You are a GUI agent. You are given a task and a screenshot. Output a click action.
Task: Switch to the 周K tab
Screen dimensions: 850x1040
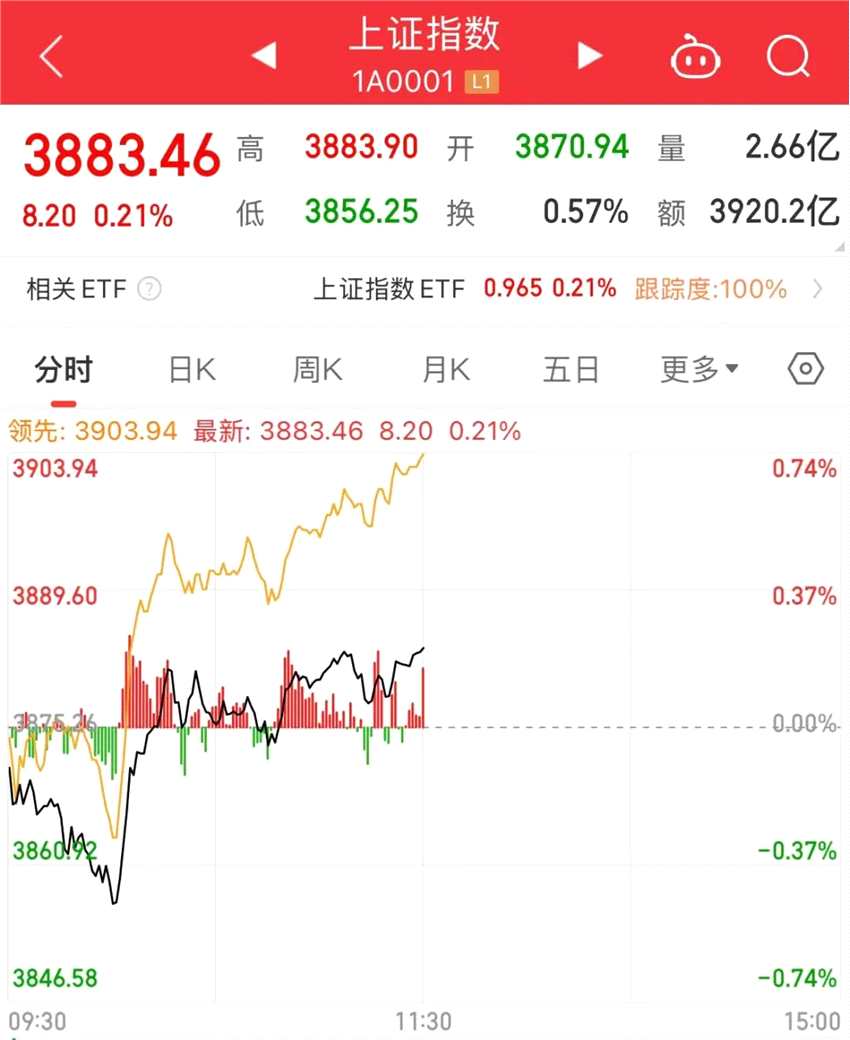coord(318,370)
